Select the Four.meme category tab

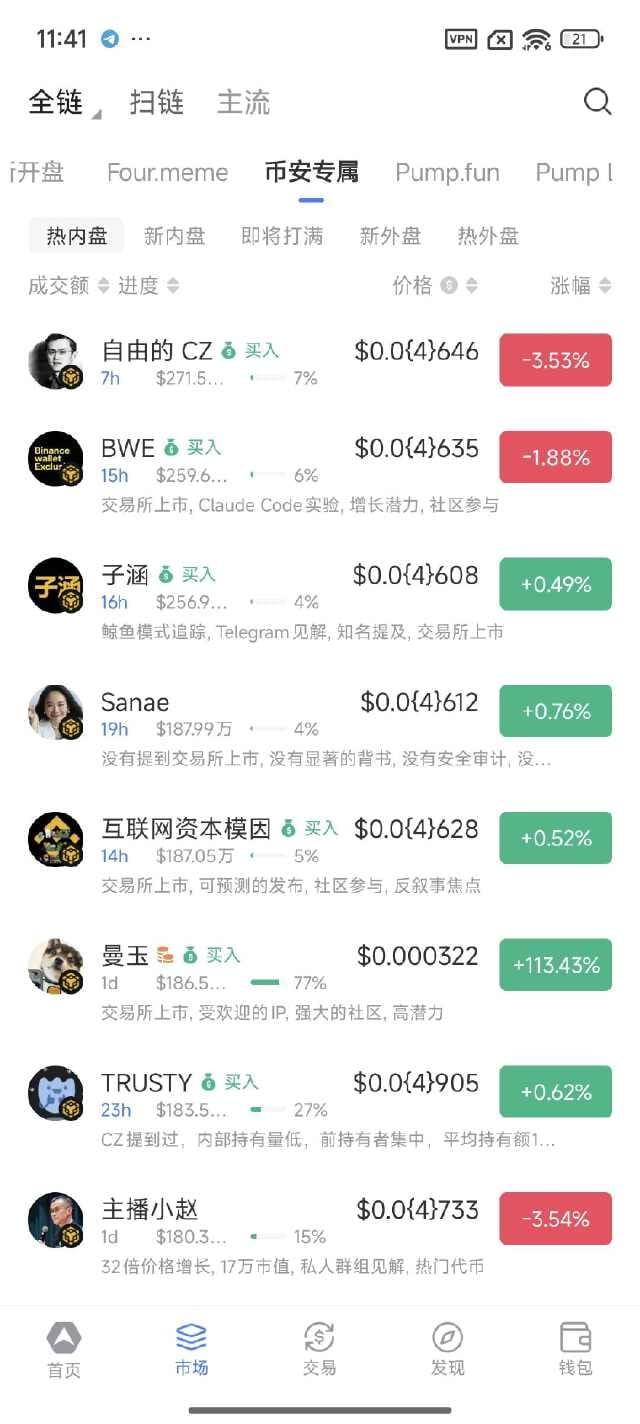tap(167, 172)
